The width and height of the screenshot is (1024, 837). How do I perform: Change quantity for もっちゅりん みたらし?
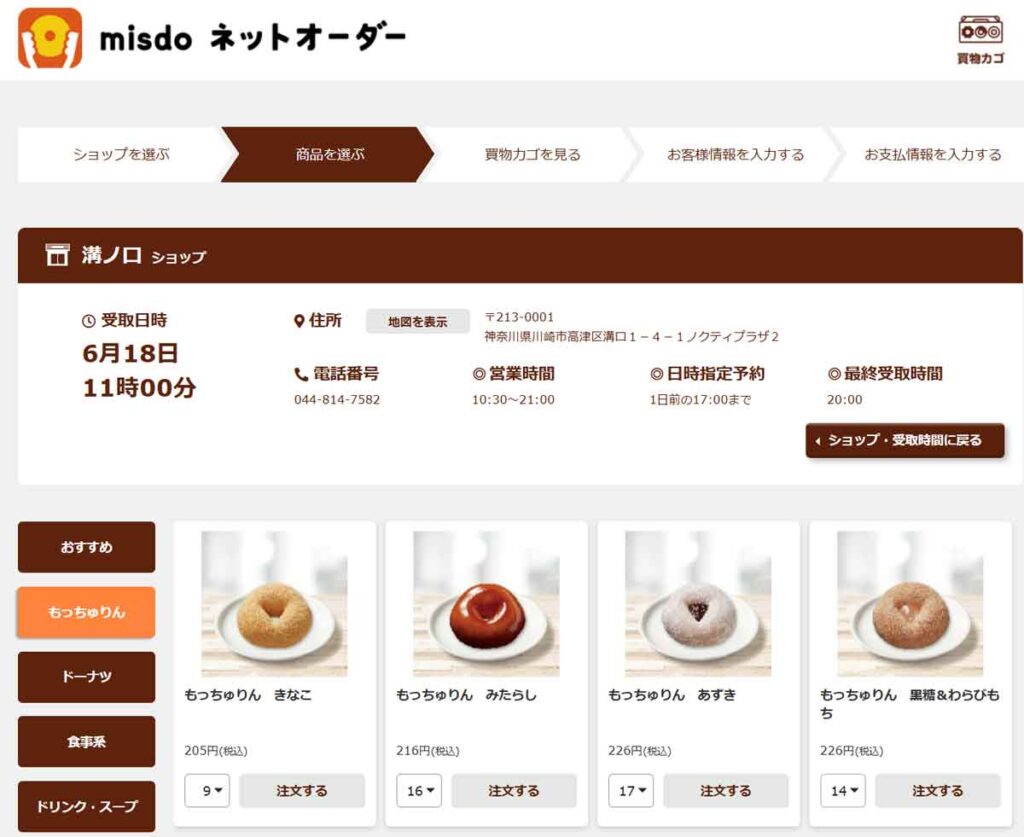pos(419,791)
